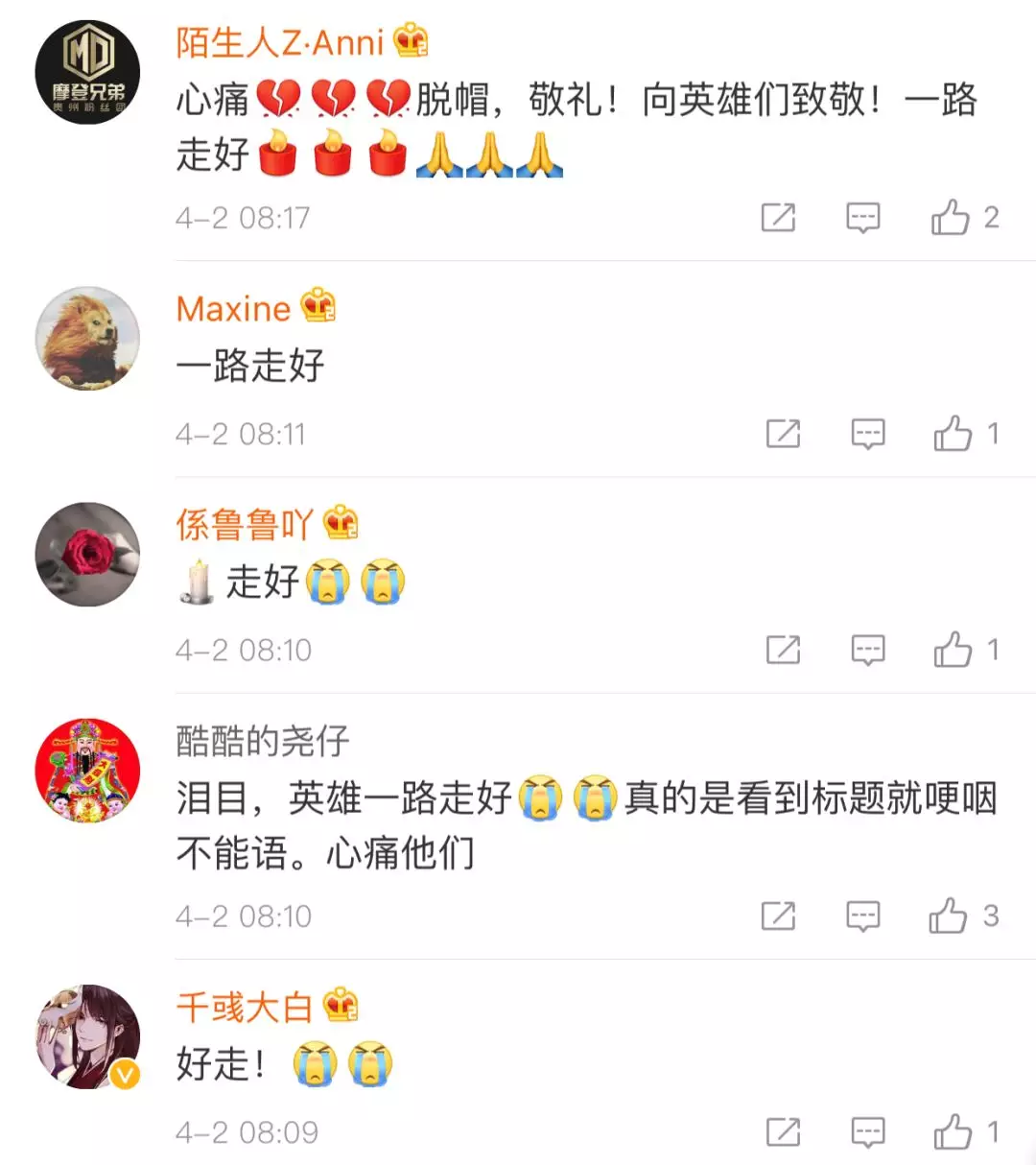Like 酷酷的尧仔's comment
Screen dimensions: 1036x1165
click(x=948, y=916)
